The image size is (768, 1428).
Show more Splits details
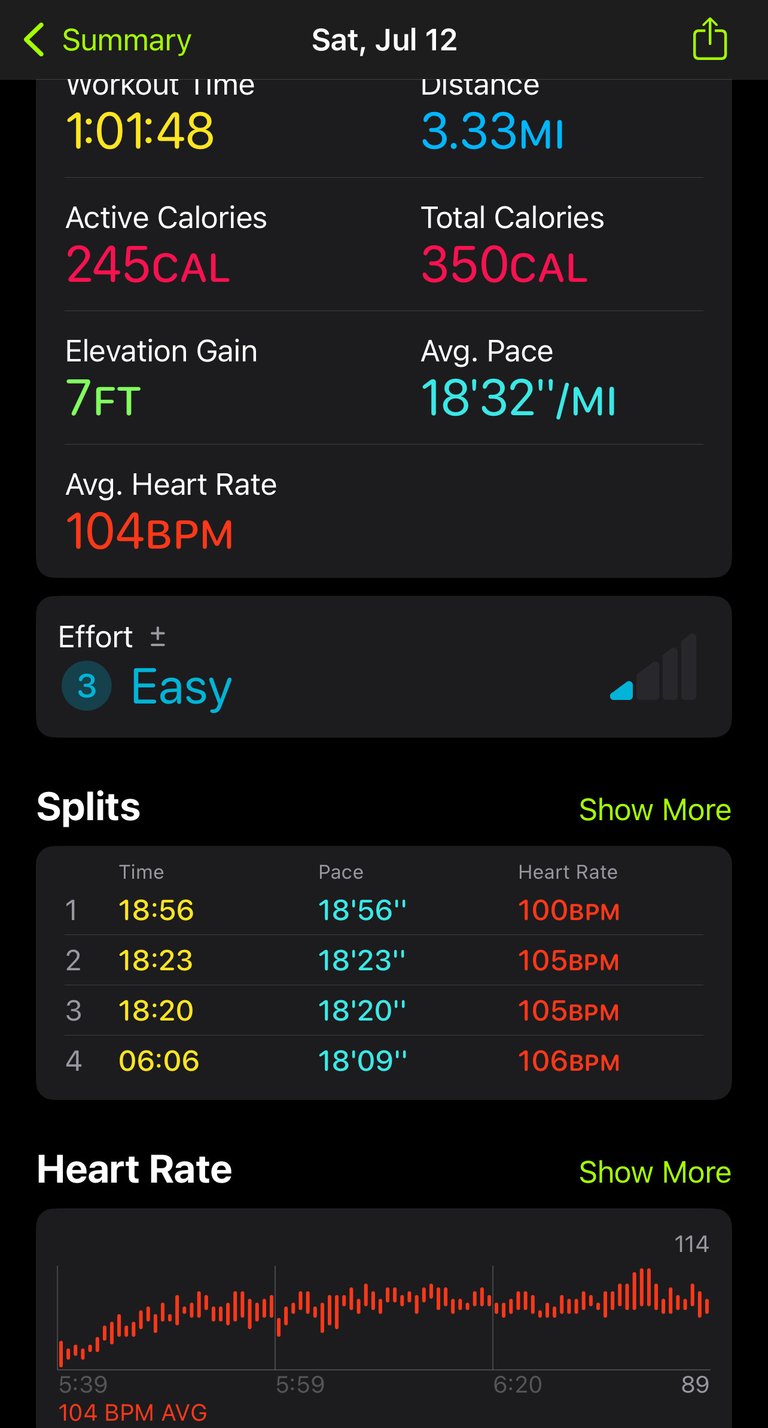[x=655, y=809]
